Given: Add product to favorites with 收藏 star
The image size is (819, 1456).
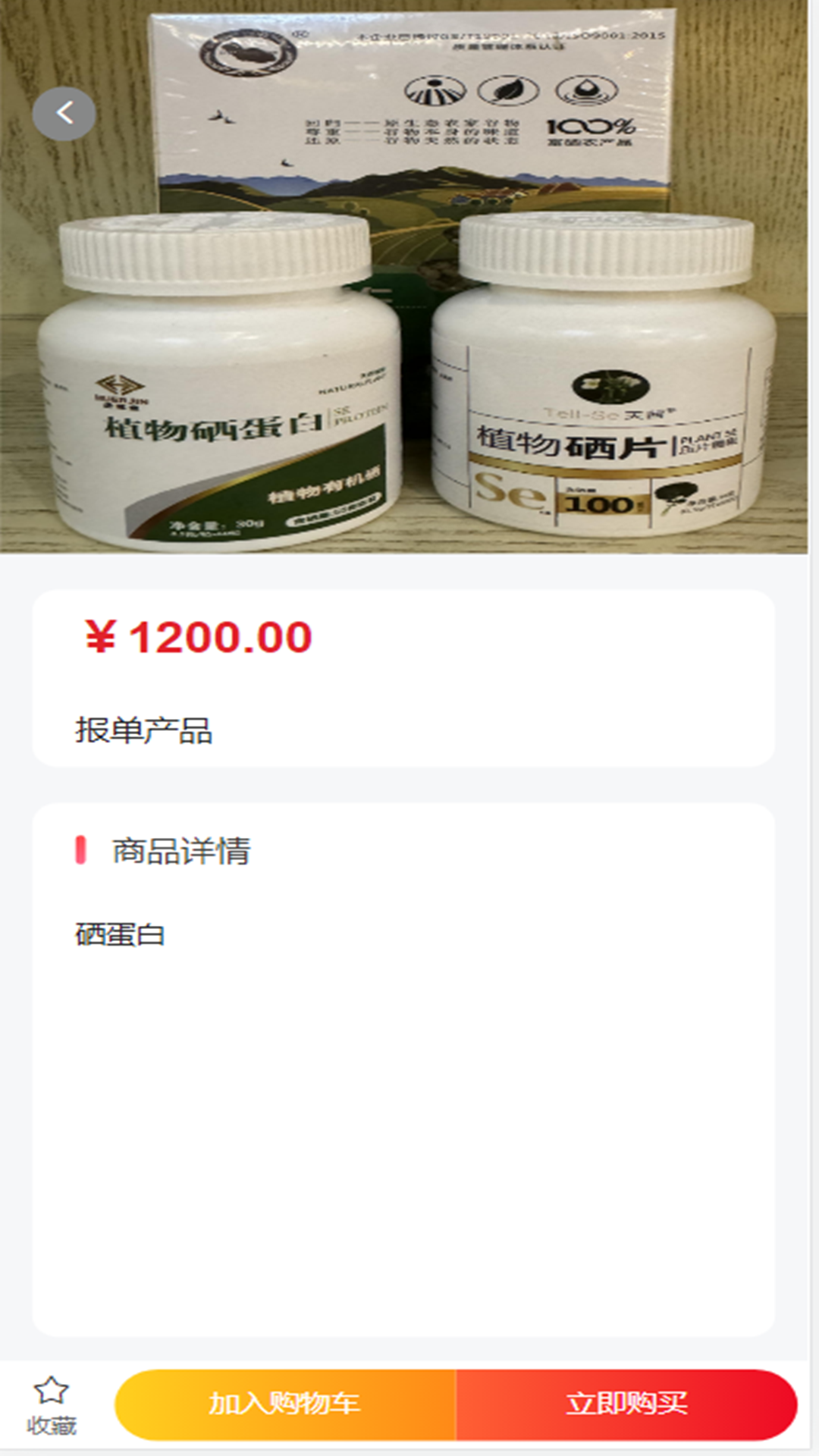Looking at the screenshot, I should point(51,1405).
